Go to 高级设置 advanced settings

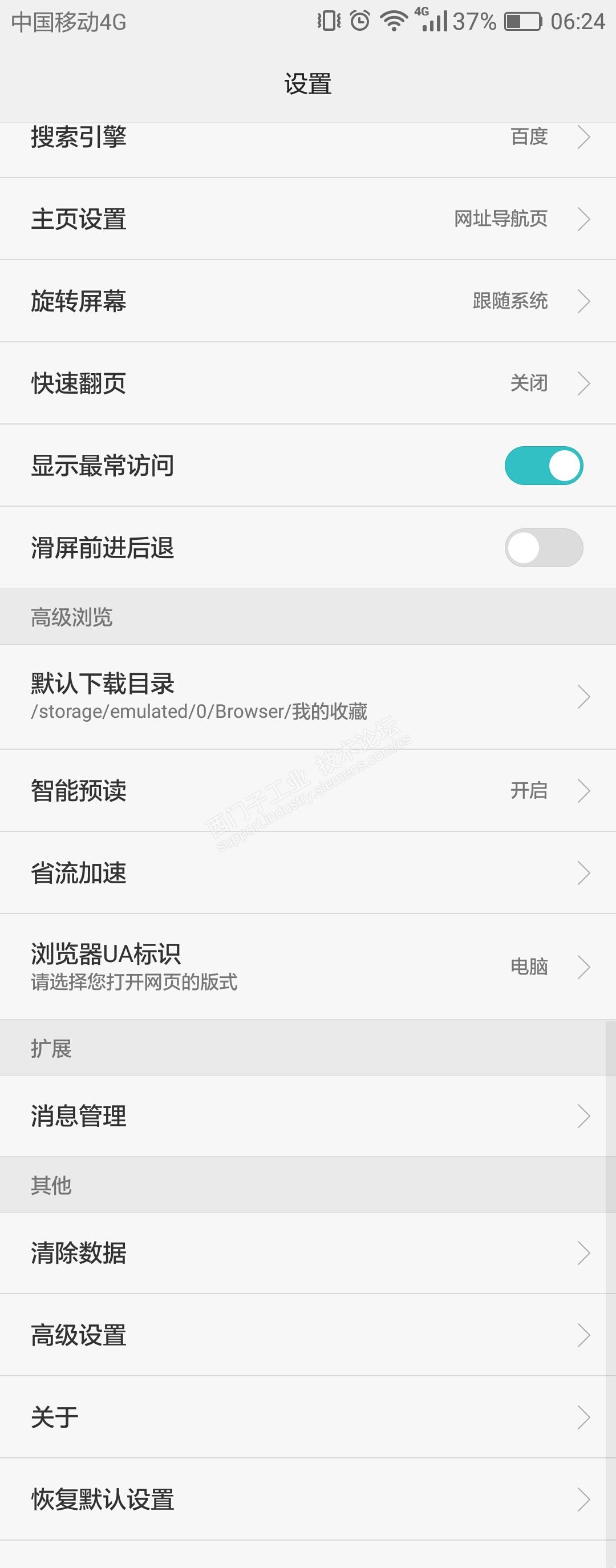(307, 1335)
